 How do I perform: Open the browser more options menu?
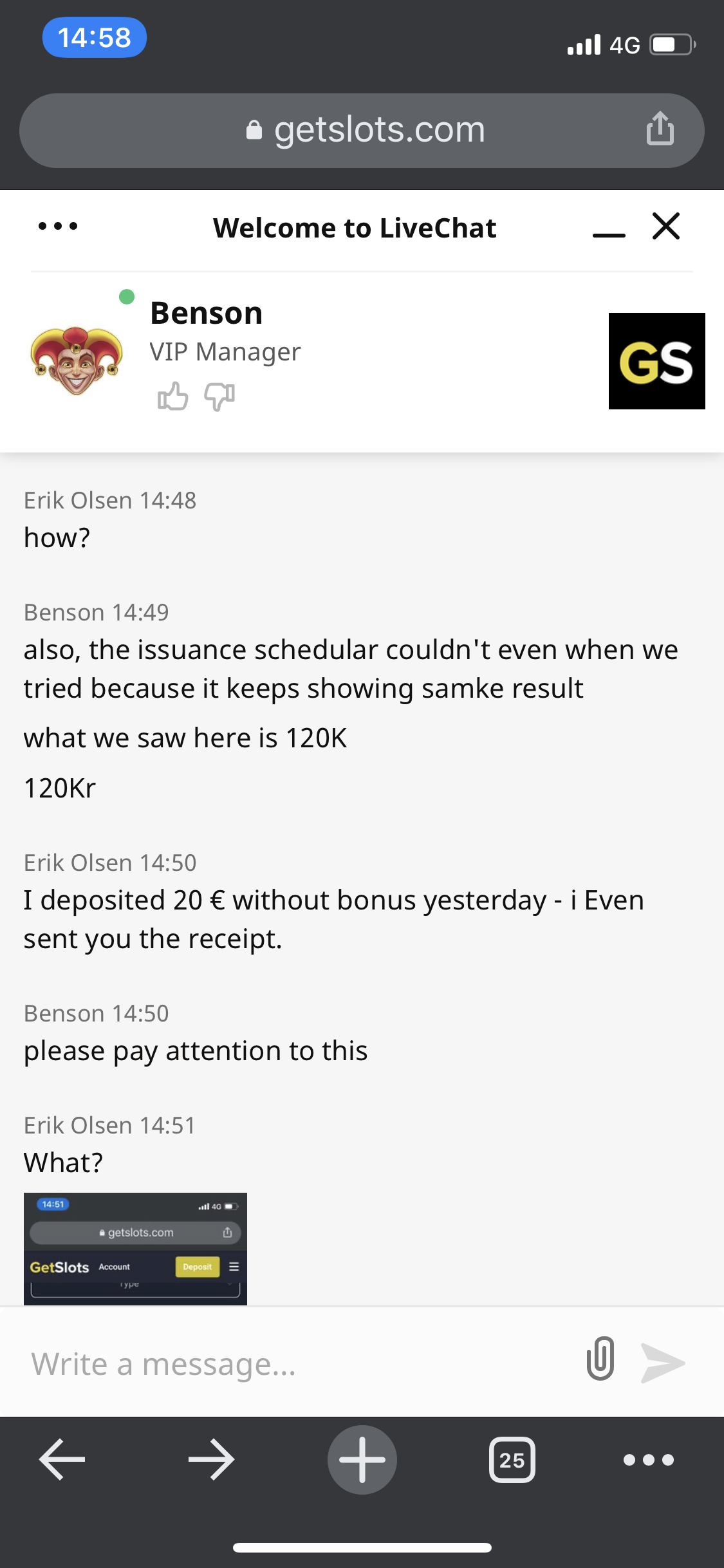[x=649, y=1460]
